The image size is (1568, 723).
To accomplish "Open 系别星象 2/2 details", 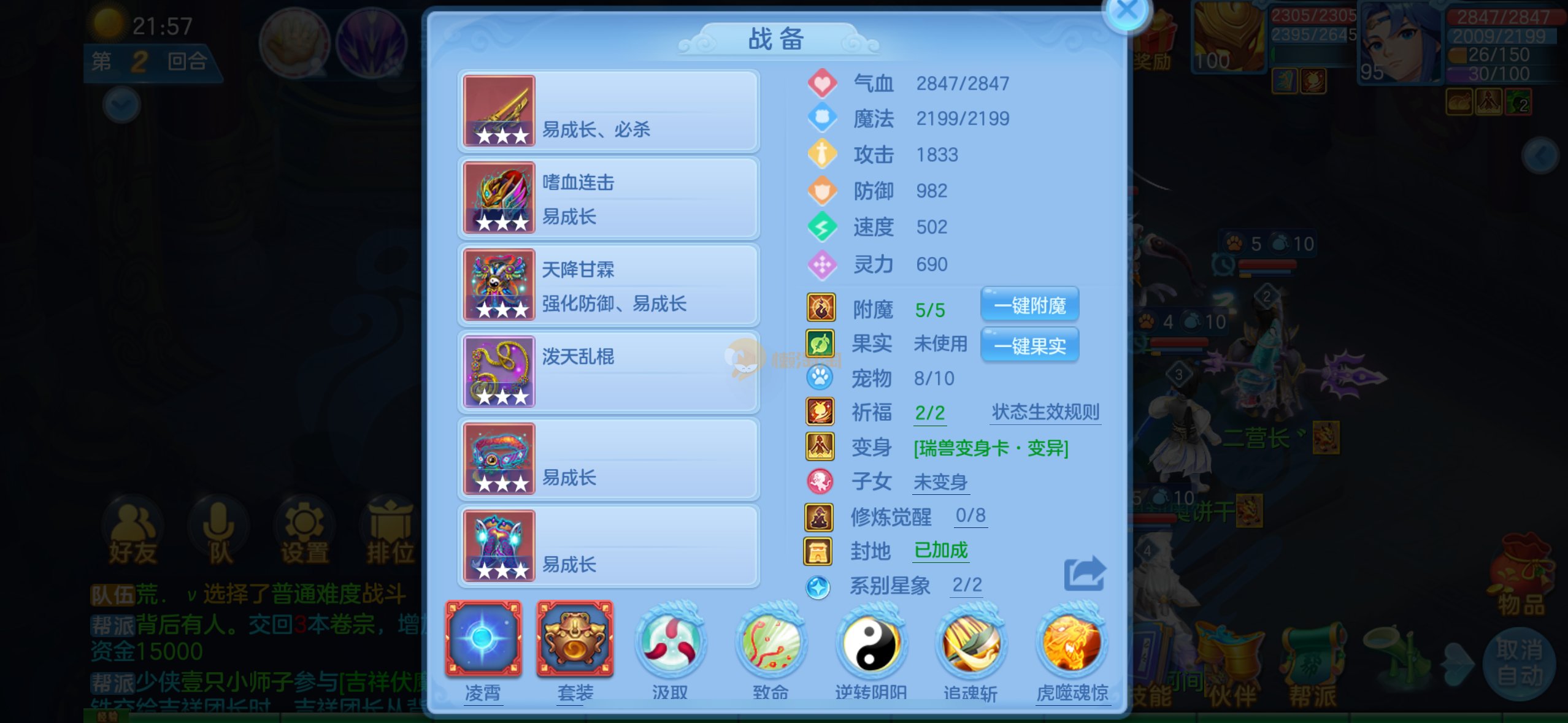I will tap(966, 586).
